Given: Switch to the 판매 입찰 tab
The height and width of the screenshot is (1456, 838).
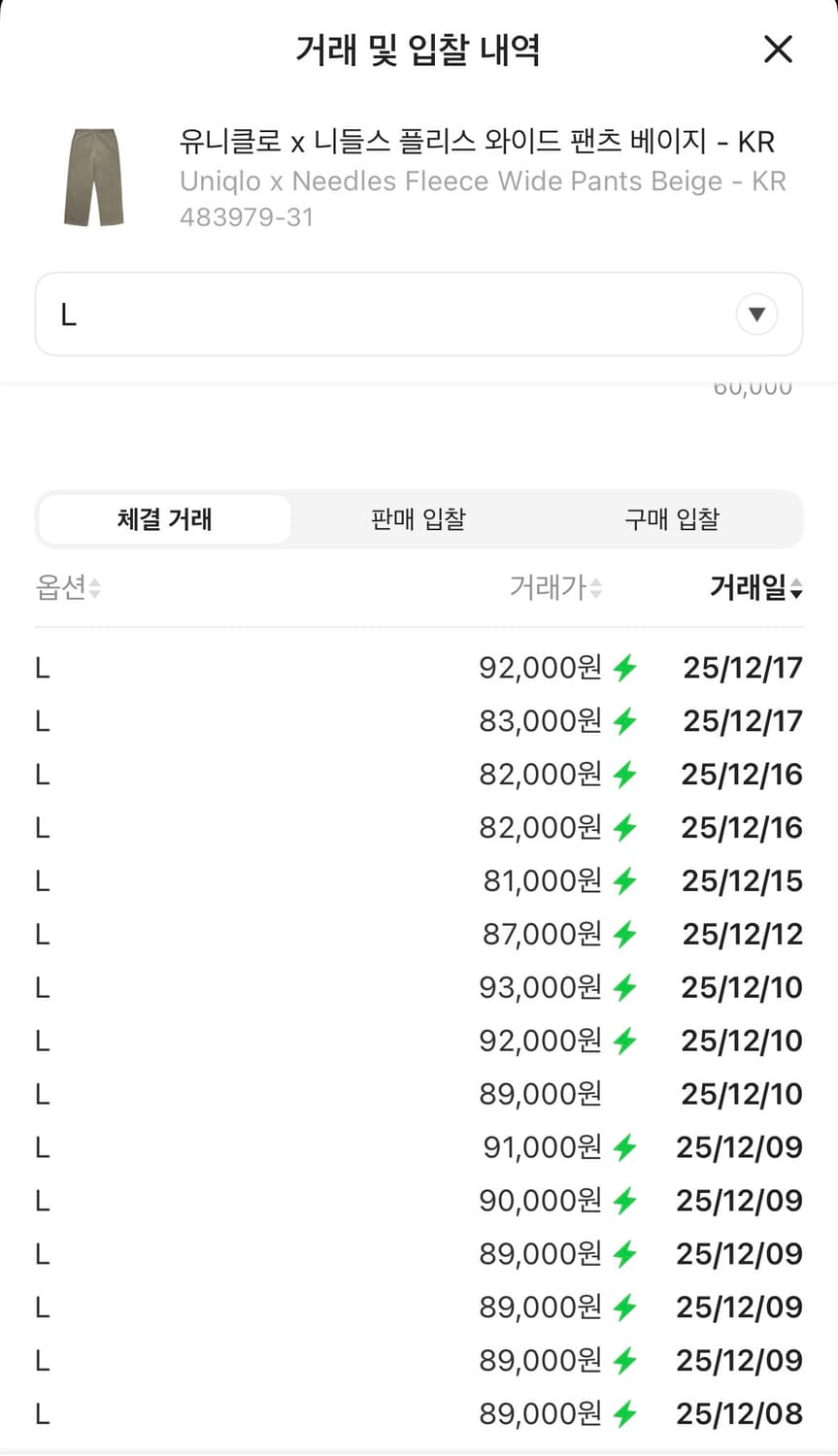Looking at the screenshot, I should (x=417, y=519).
